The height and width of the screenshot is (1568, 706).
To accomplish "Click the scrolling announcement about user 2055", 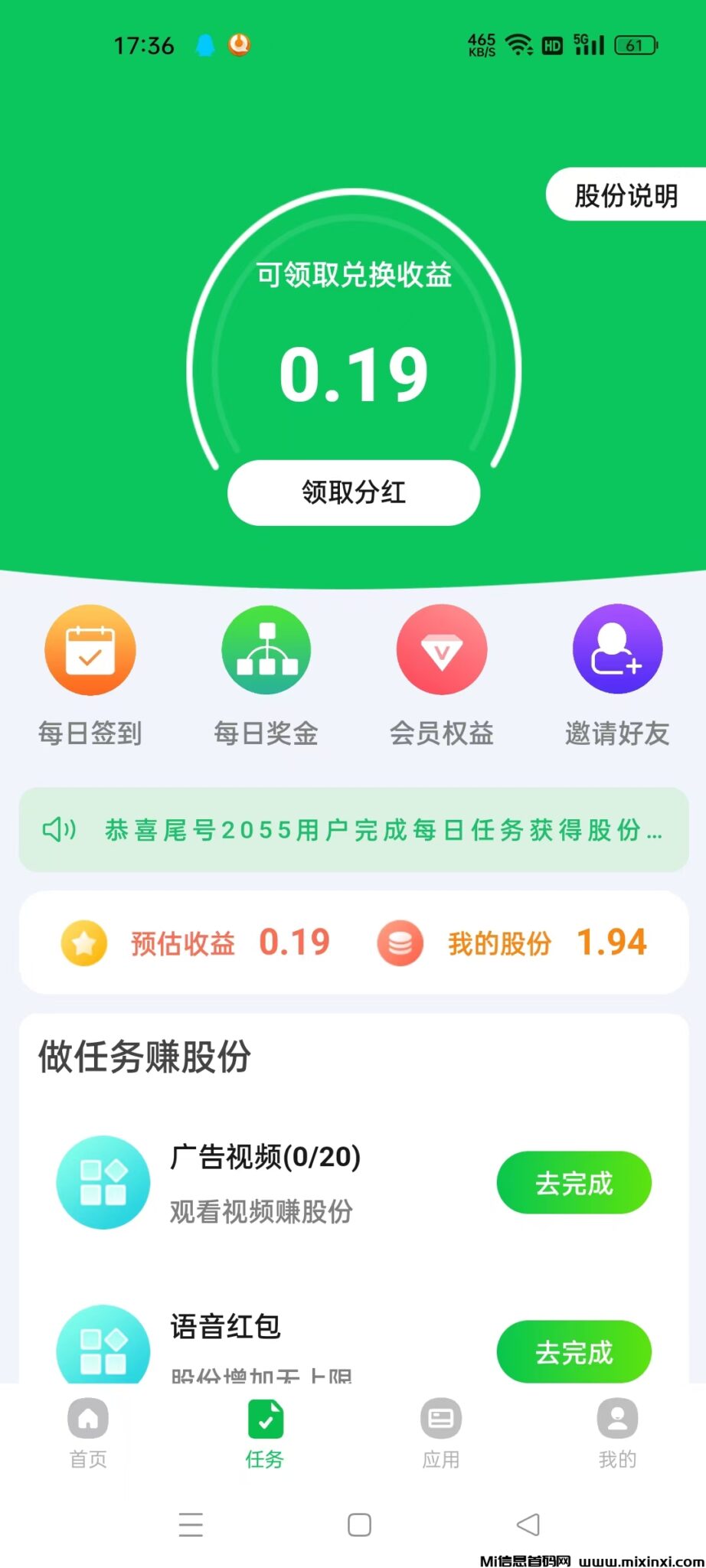I will pyautogui.click(x=352, y=829).
